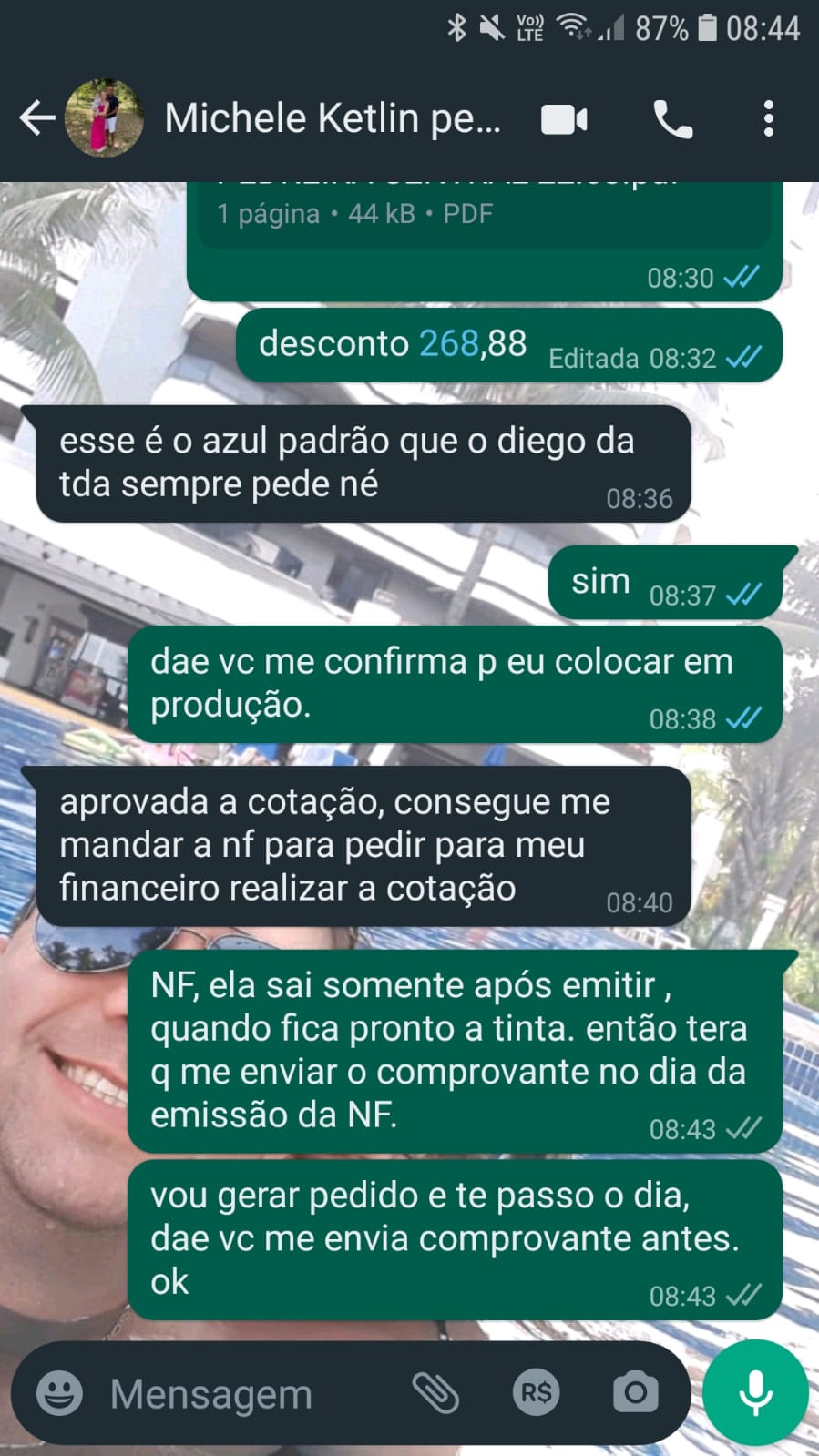Image resolution: width=819 pixels, height=1456 pixels.
Task: Open the emoji picker
Action: [59, 1393]
